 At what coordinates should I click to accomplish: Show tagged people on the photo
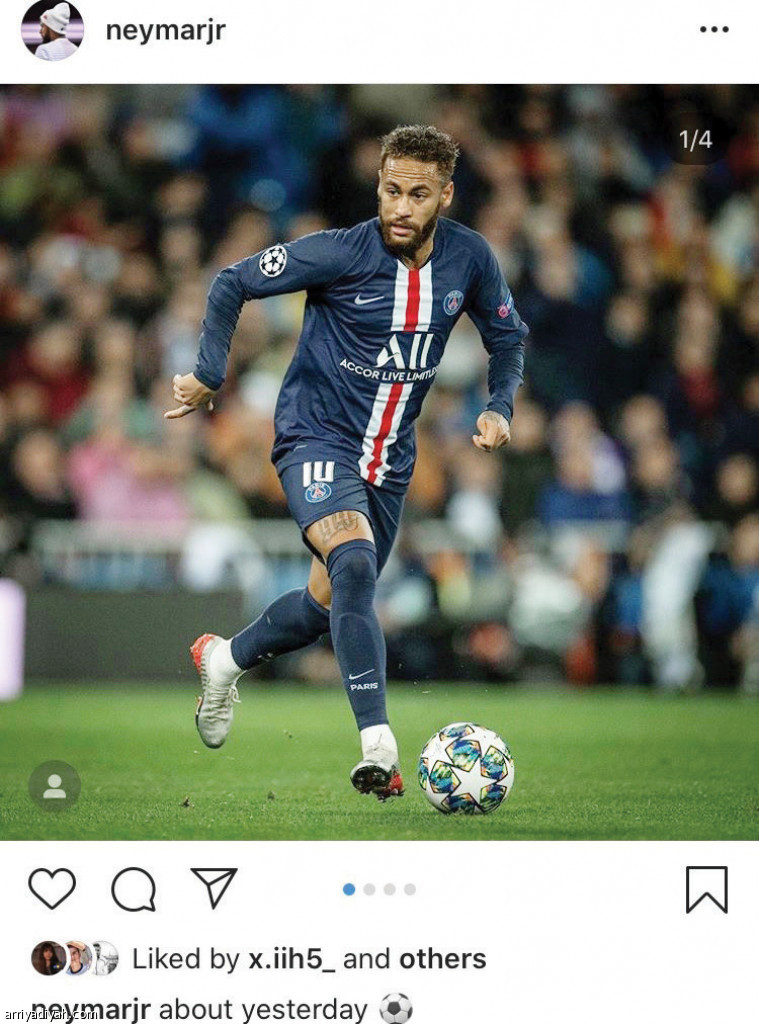coord(54,786)
